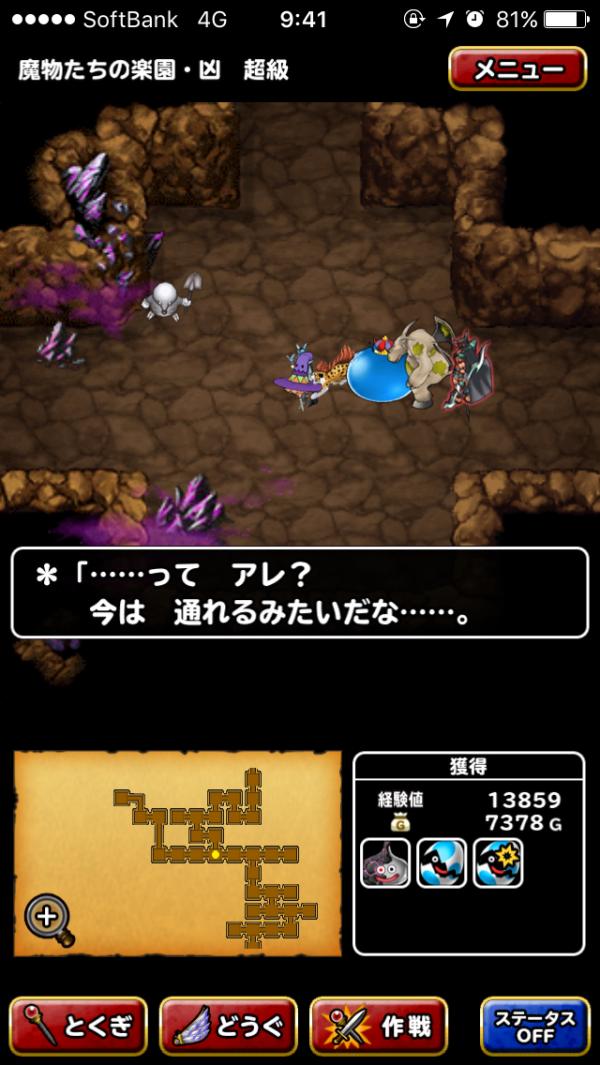Open the 作戦 tactics button
Viewport: 600px width, 1065px height.
[x=379, y=1026]
